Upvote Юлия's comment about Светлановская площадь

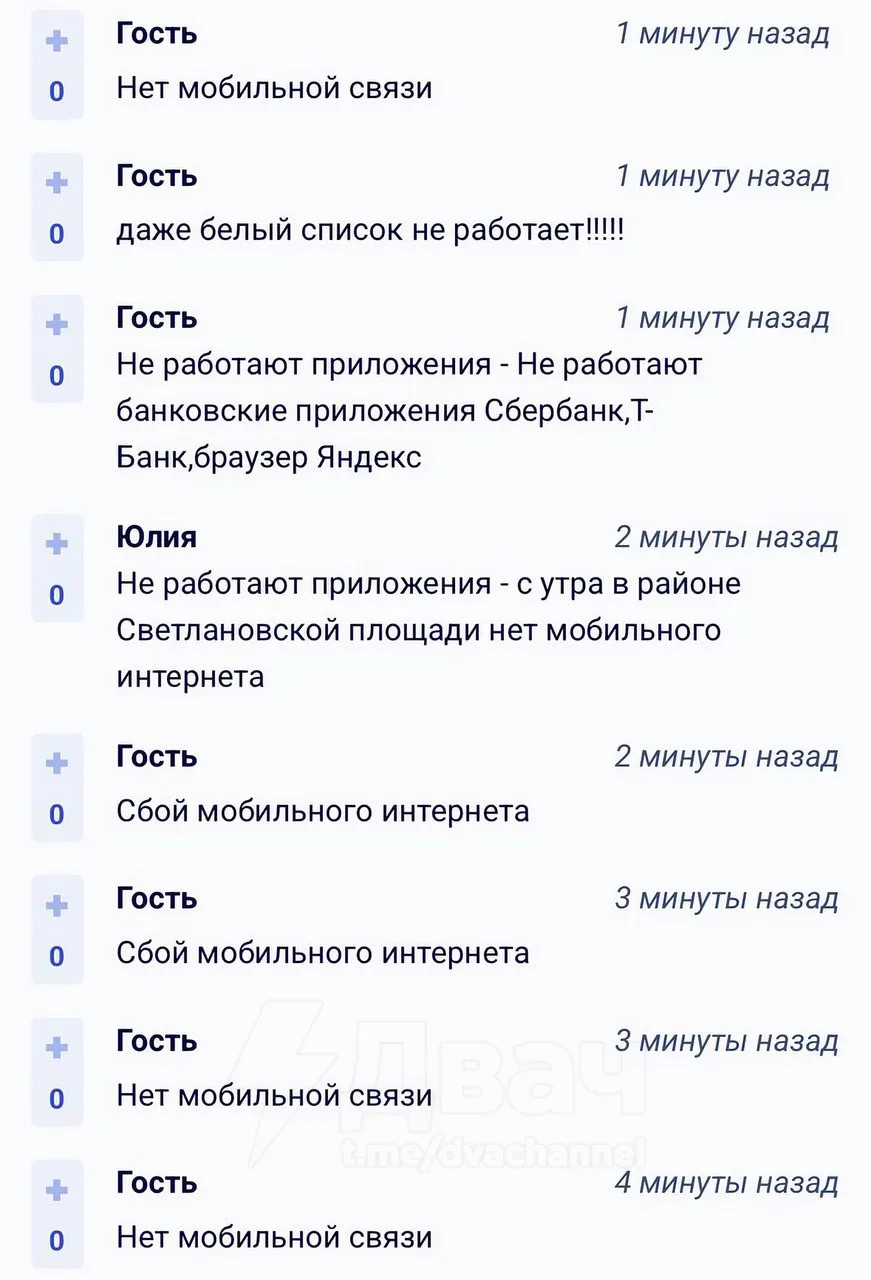(57, 544)
